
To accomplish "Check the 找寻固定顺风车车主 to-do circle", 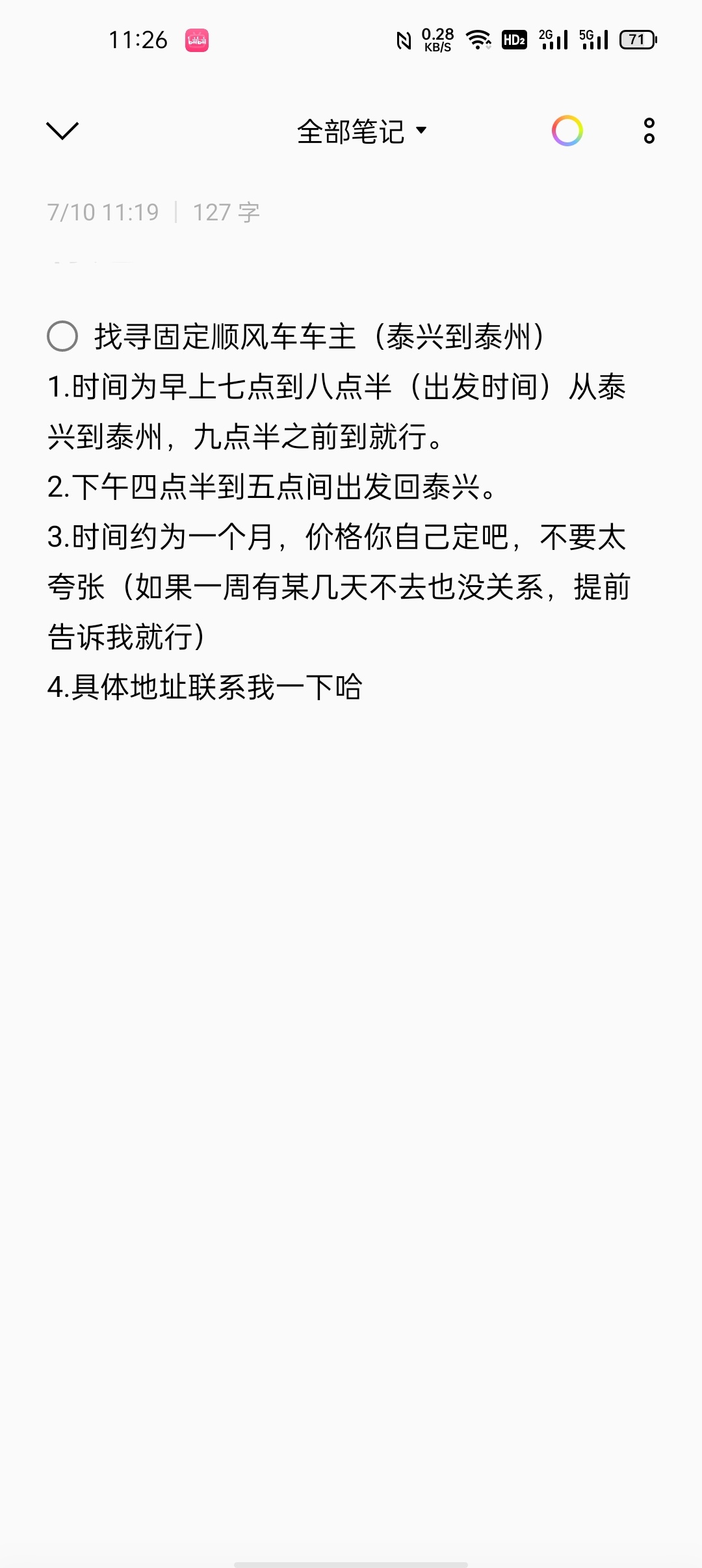I will (62, 337).
